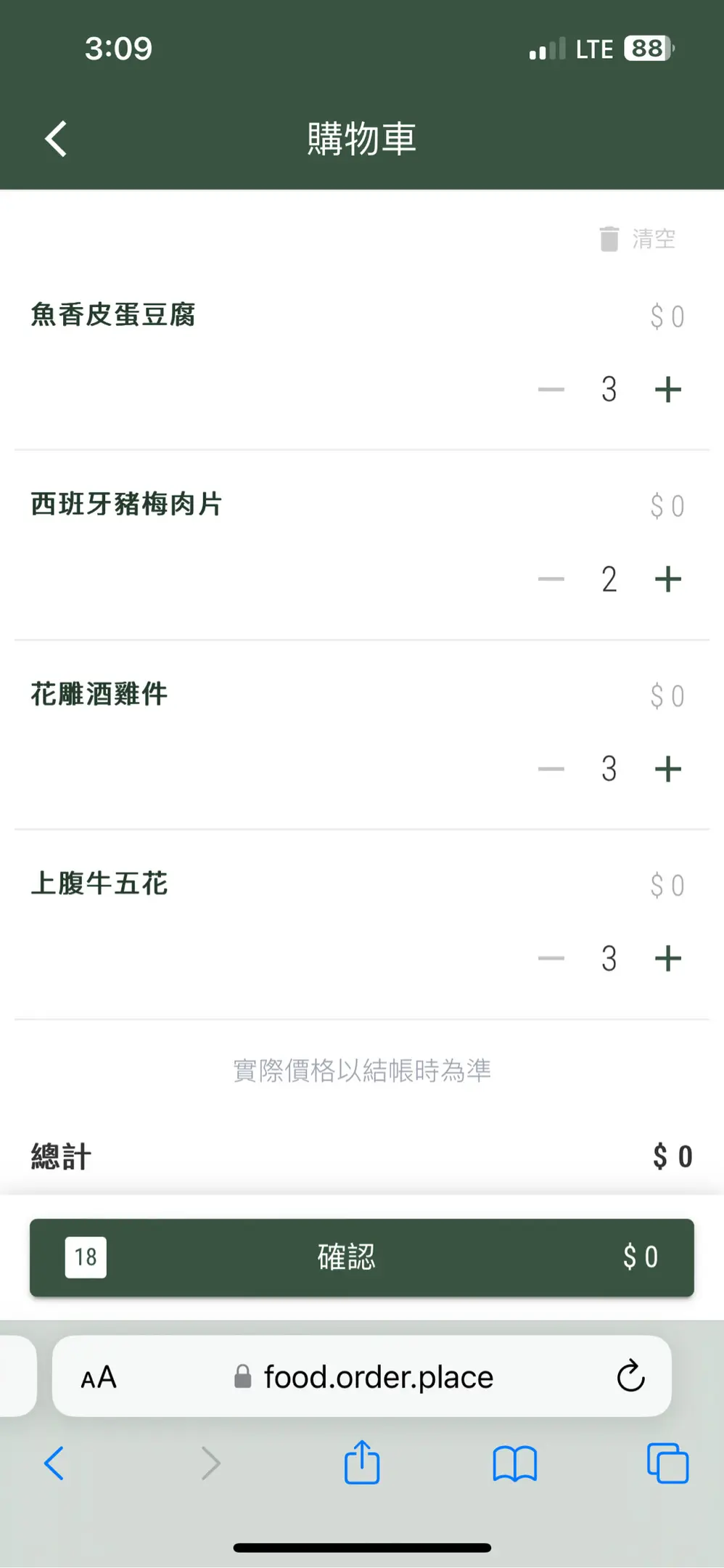Add one more 西班牙豬梅肉片
724x1568 pixels.
click(667, 579)
